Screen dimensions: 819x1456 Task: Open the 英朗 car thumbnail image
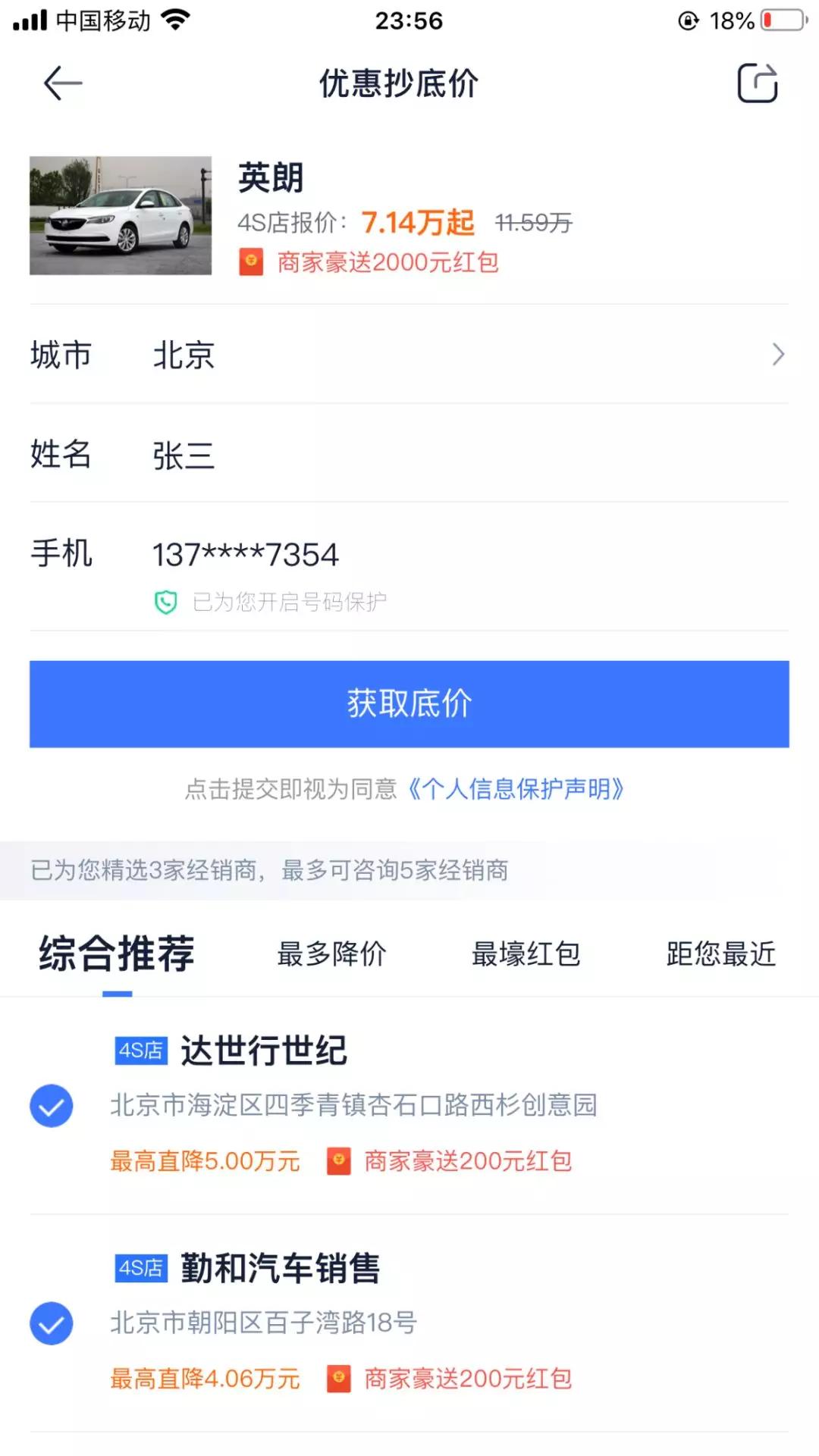[121, 214]
